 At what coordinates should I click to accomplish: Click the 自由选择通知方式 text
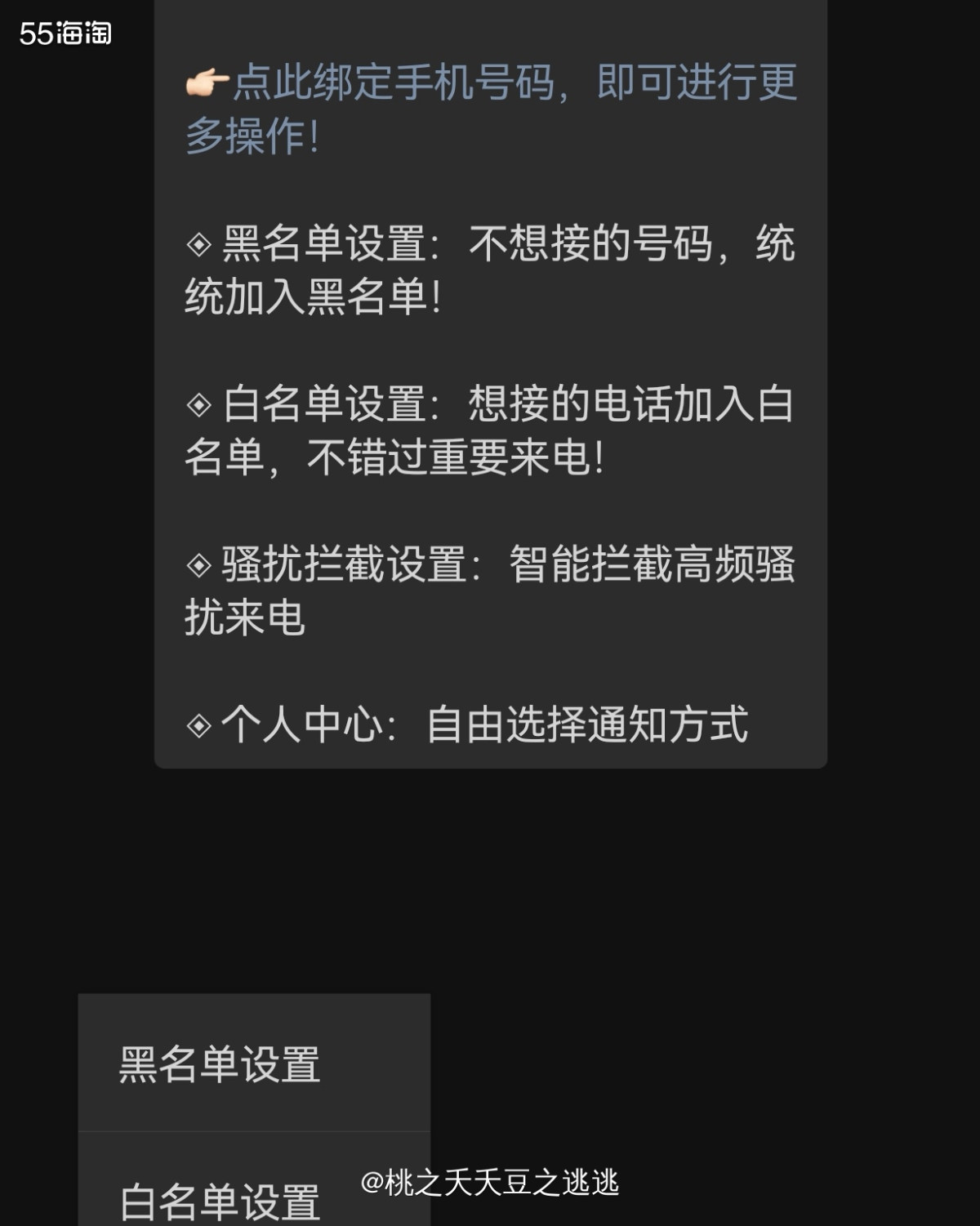[x=588, y=722]
